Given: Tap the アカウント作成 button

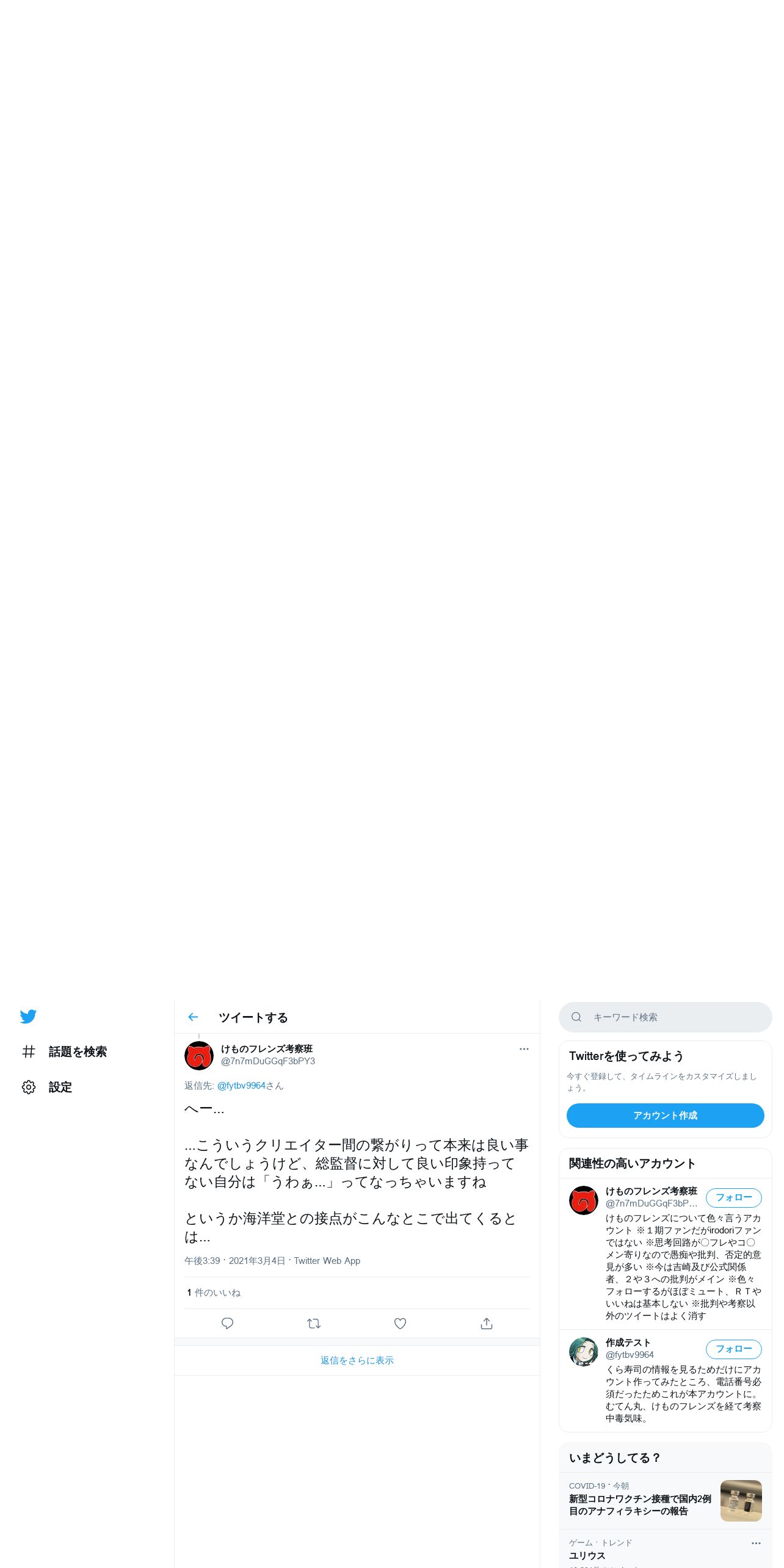Looking at the screenshot, I should [666, 1115].
